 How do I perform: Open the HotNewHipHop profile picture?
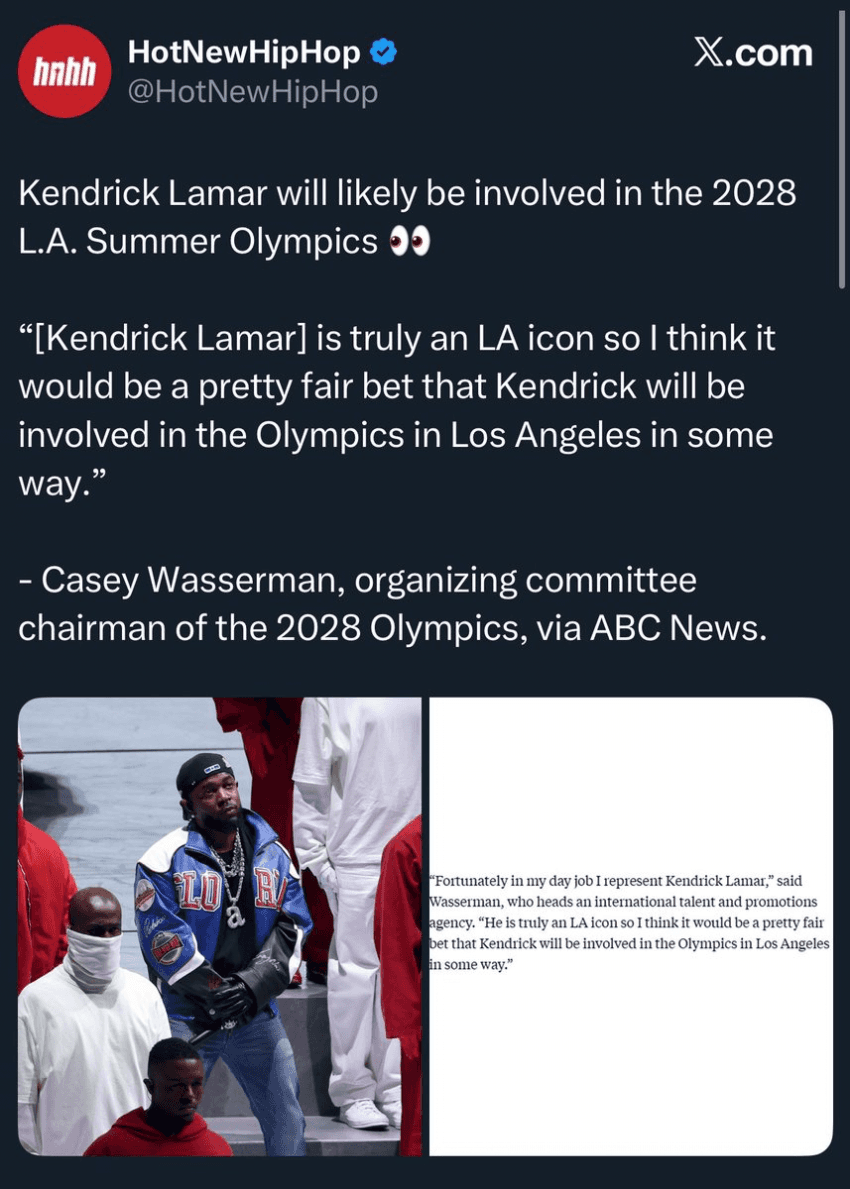pos(64,71)
